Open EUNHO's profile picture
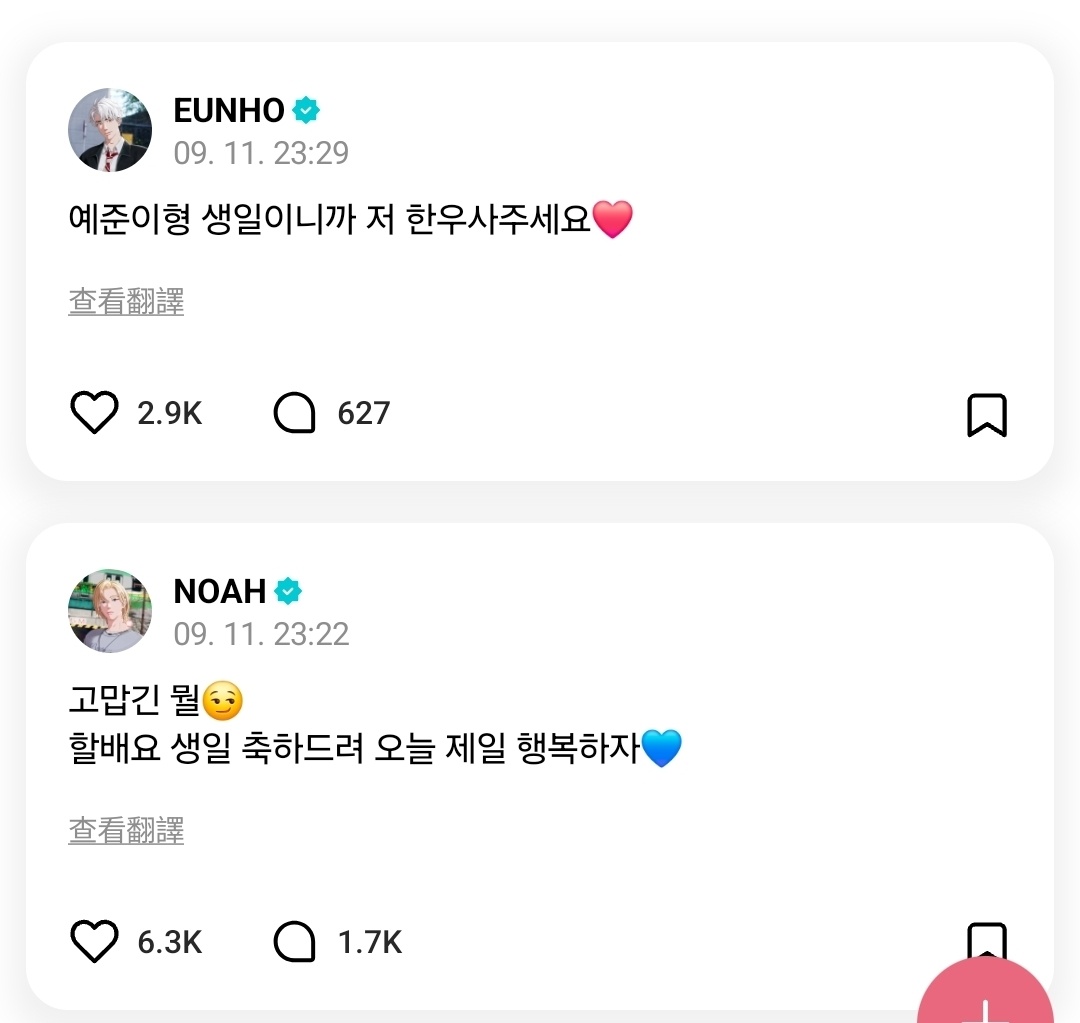The width and height of the screenshot is (1080, 1023). [x=110, y=130]
